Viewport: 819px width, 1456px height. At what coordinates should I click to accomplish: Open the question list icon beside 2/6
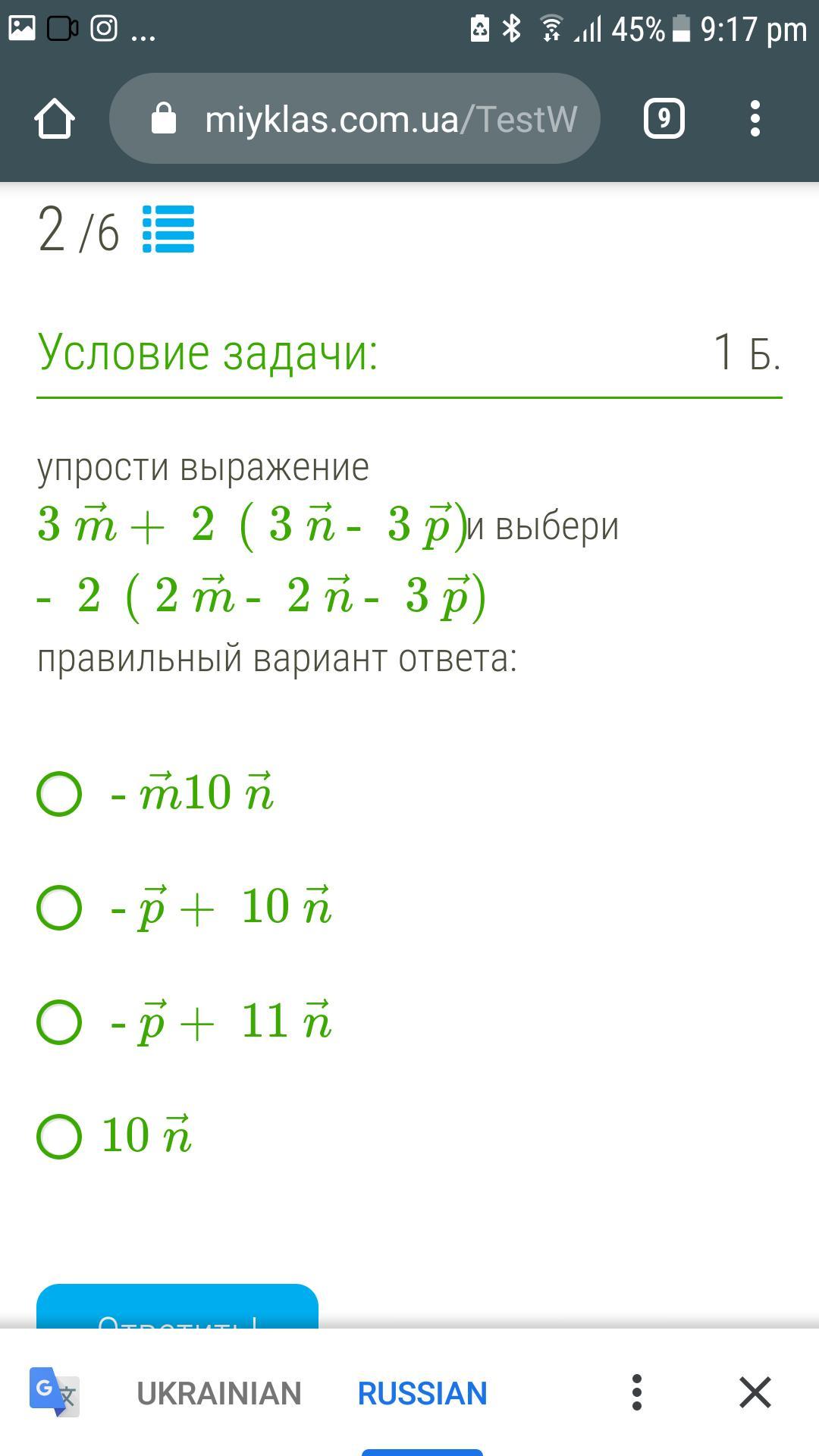[168, 230]
